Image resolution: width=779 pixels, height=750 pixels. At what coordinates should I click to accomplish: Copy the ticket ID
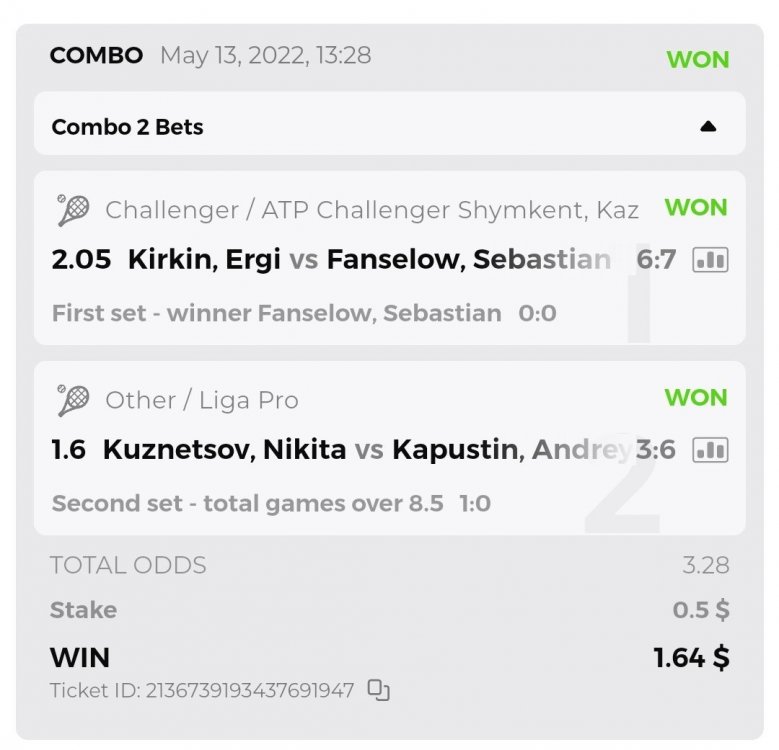(378, 690)
